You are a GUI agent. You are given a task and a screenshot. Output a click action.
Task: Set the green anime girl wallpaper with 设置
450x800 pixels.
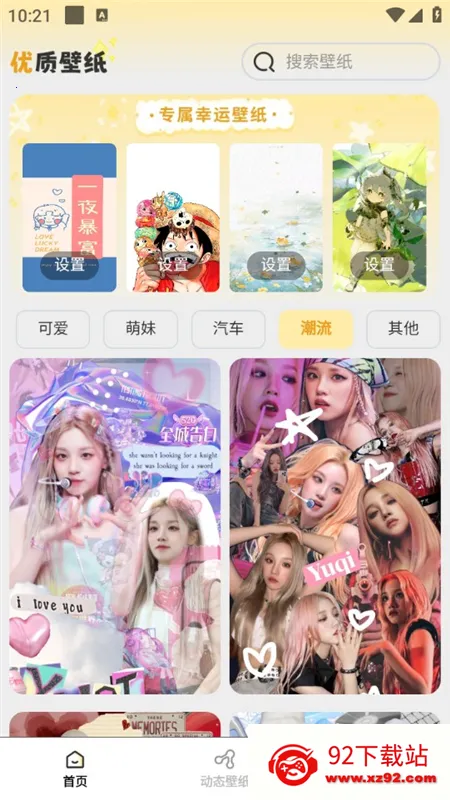[x=379, y=264]
